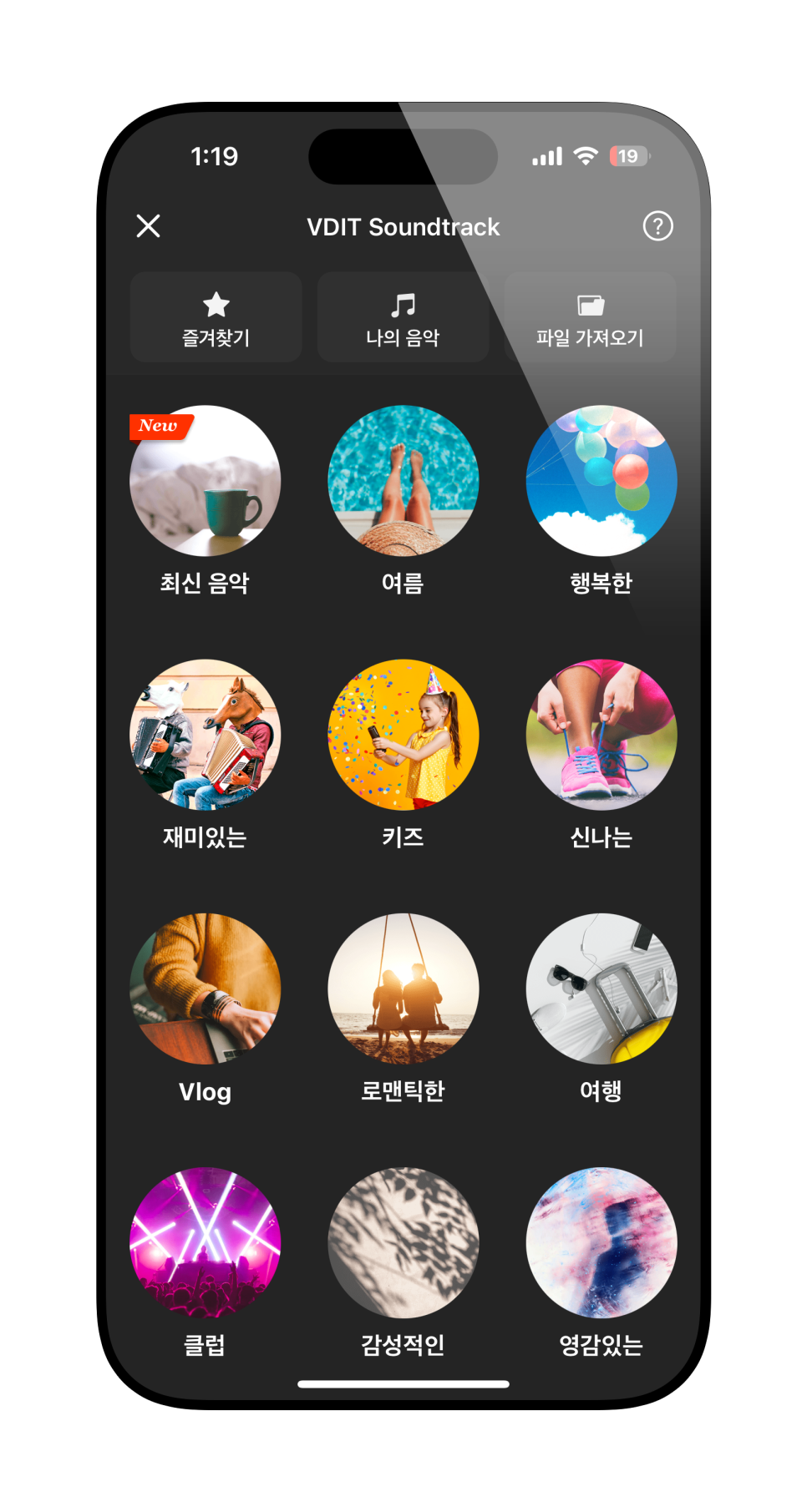Tap 파일 가져오기 to import a file
The image size is (807, 1512).
[x=590, y=317]
